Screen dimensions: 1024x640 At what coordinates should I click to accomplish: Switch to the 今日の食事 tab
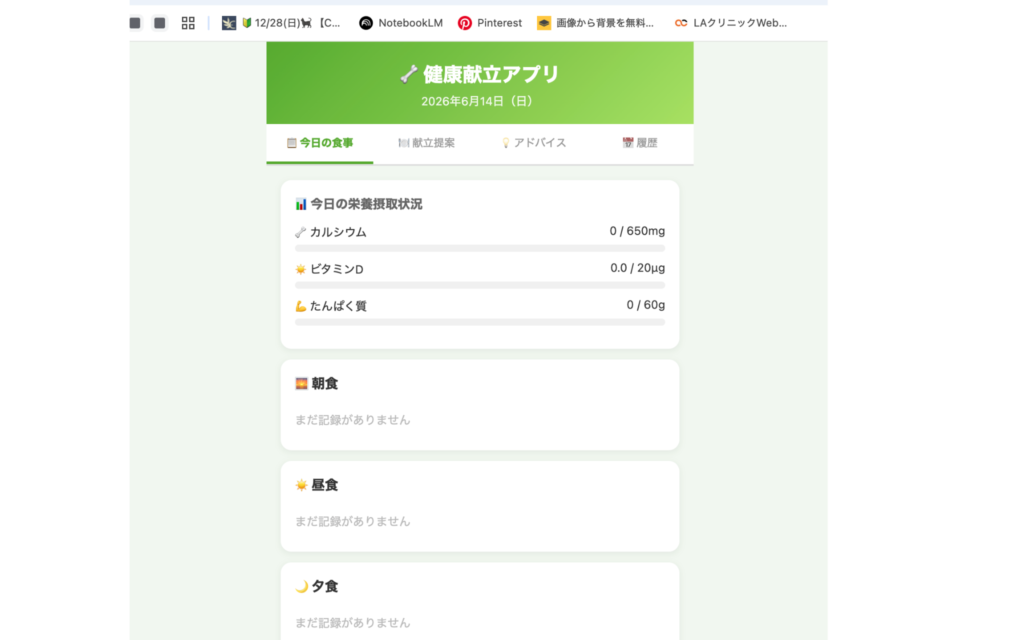(x=320, y=143)
